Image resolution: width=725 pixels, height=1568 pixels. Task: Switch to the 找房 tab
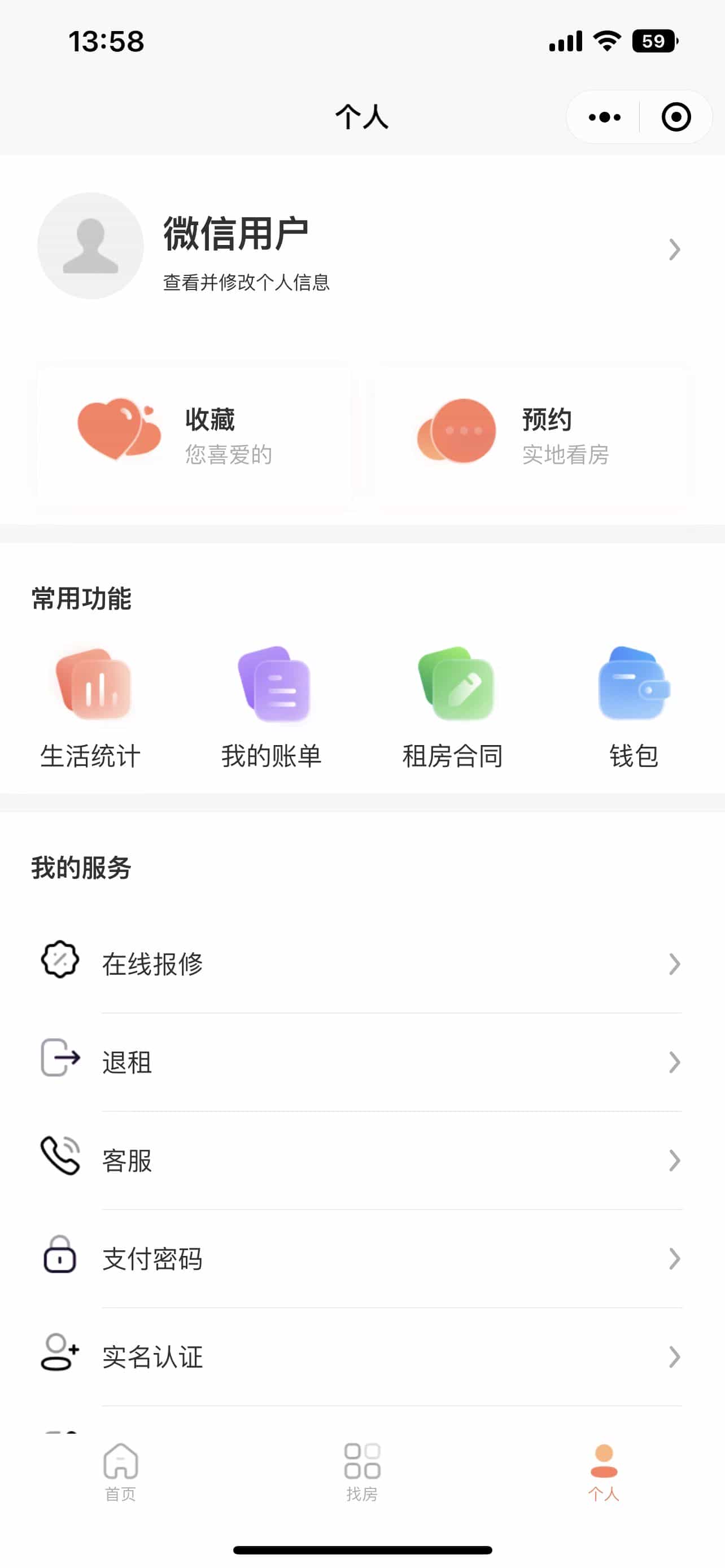(x=362, y=1472)
